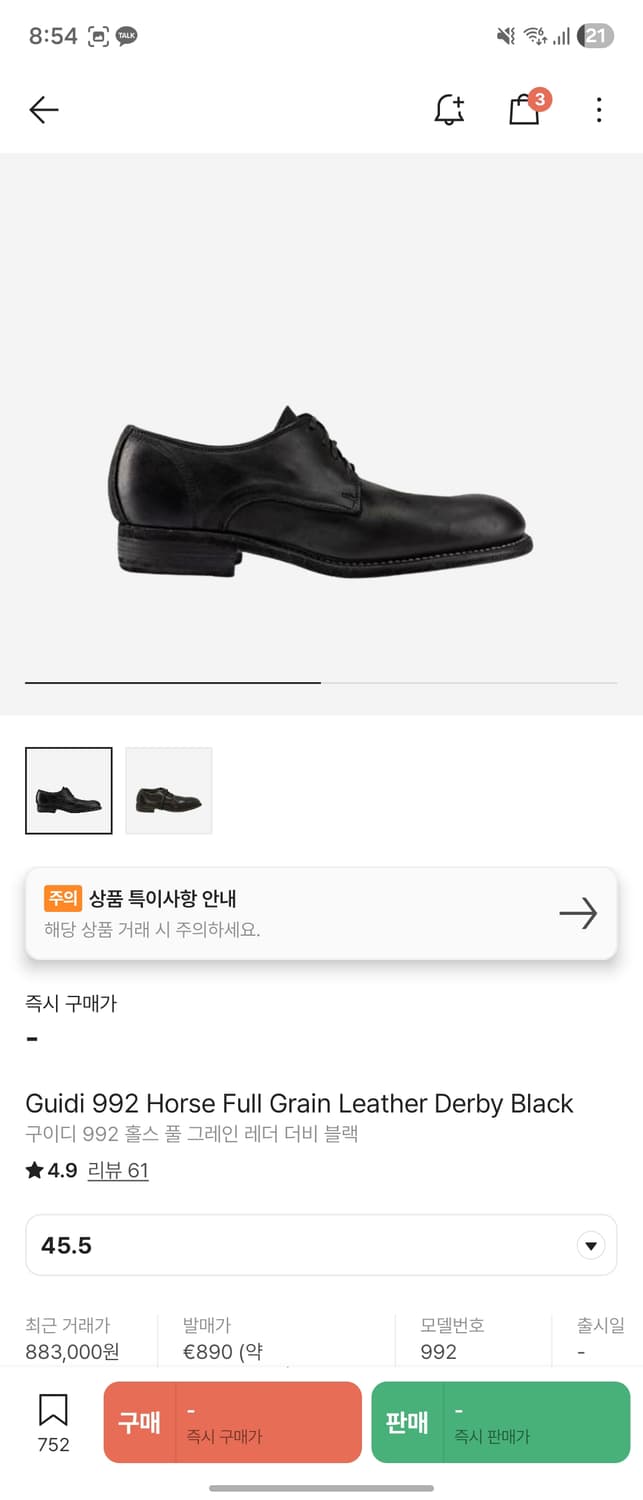Screen dimensions: 643x1500
Task: Select the second shoe thumbnail image
Action: tap(169, 790)
